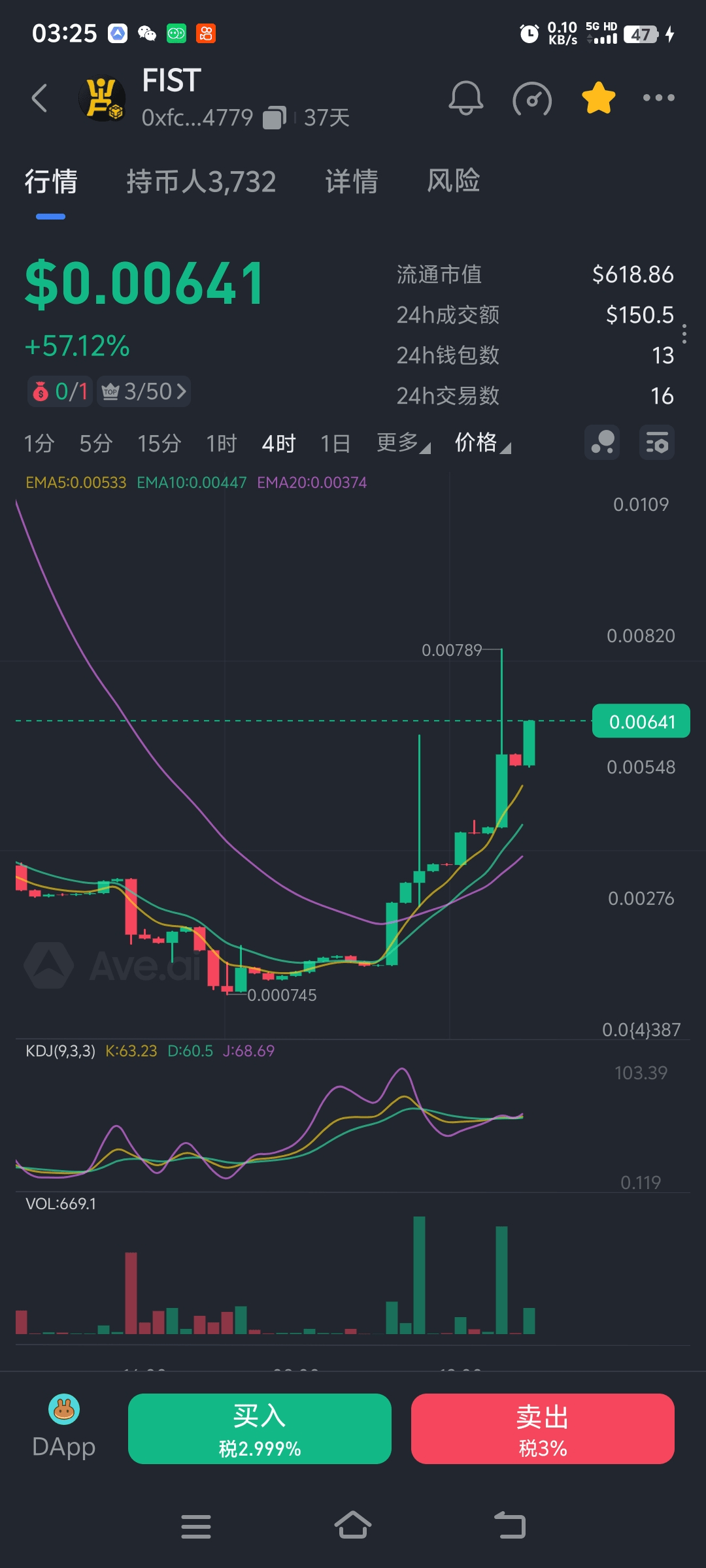Select the 1分 chart interval

pos(39,444)
